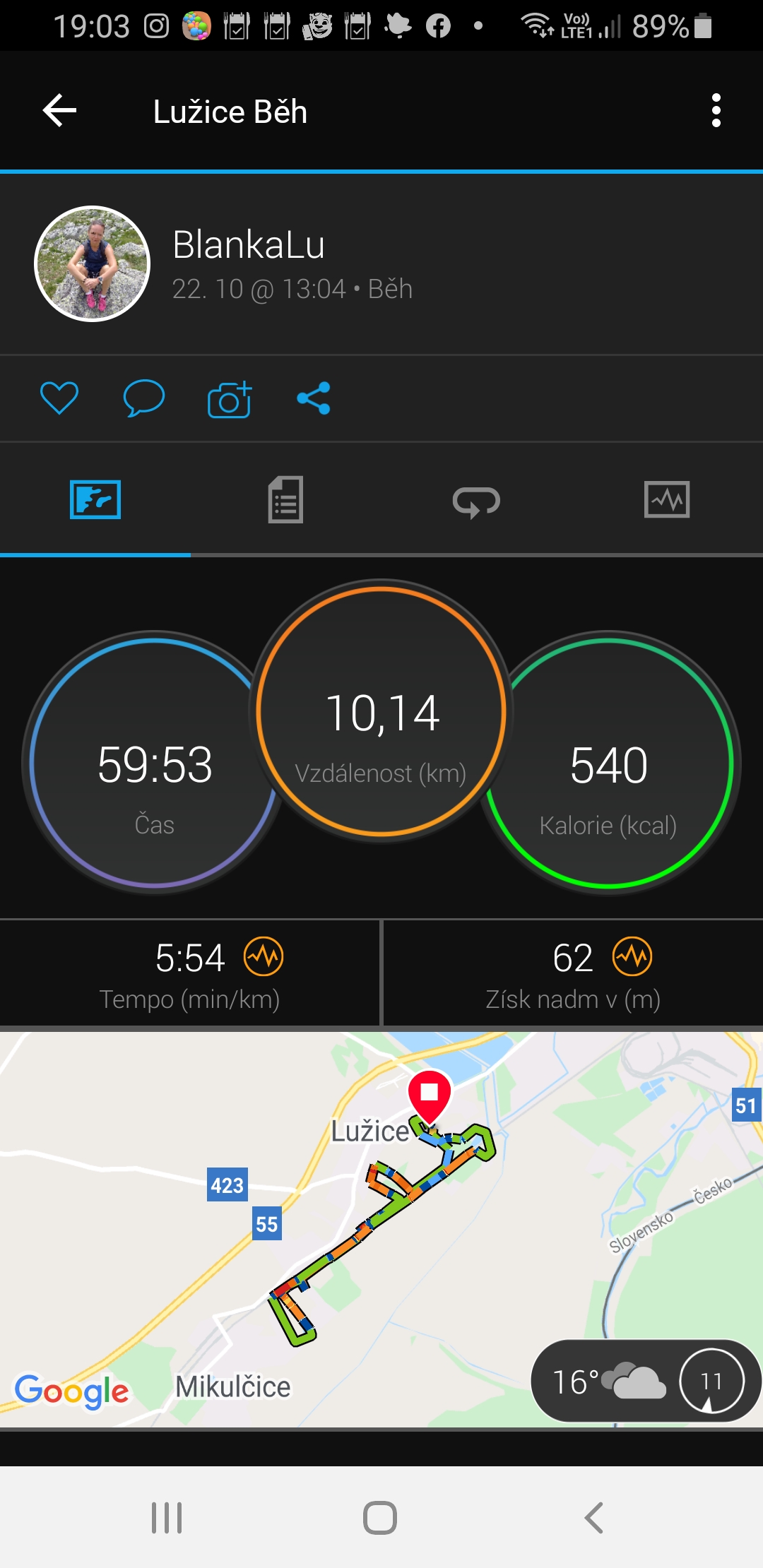The width and height of the screenshot is (763, 1568).
Task: Add a photo with the camera icon
Action: point(230,399)
